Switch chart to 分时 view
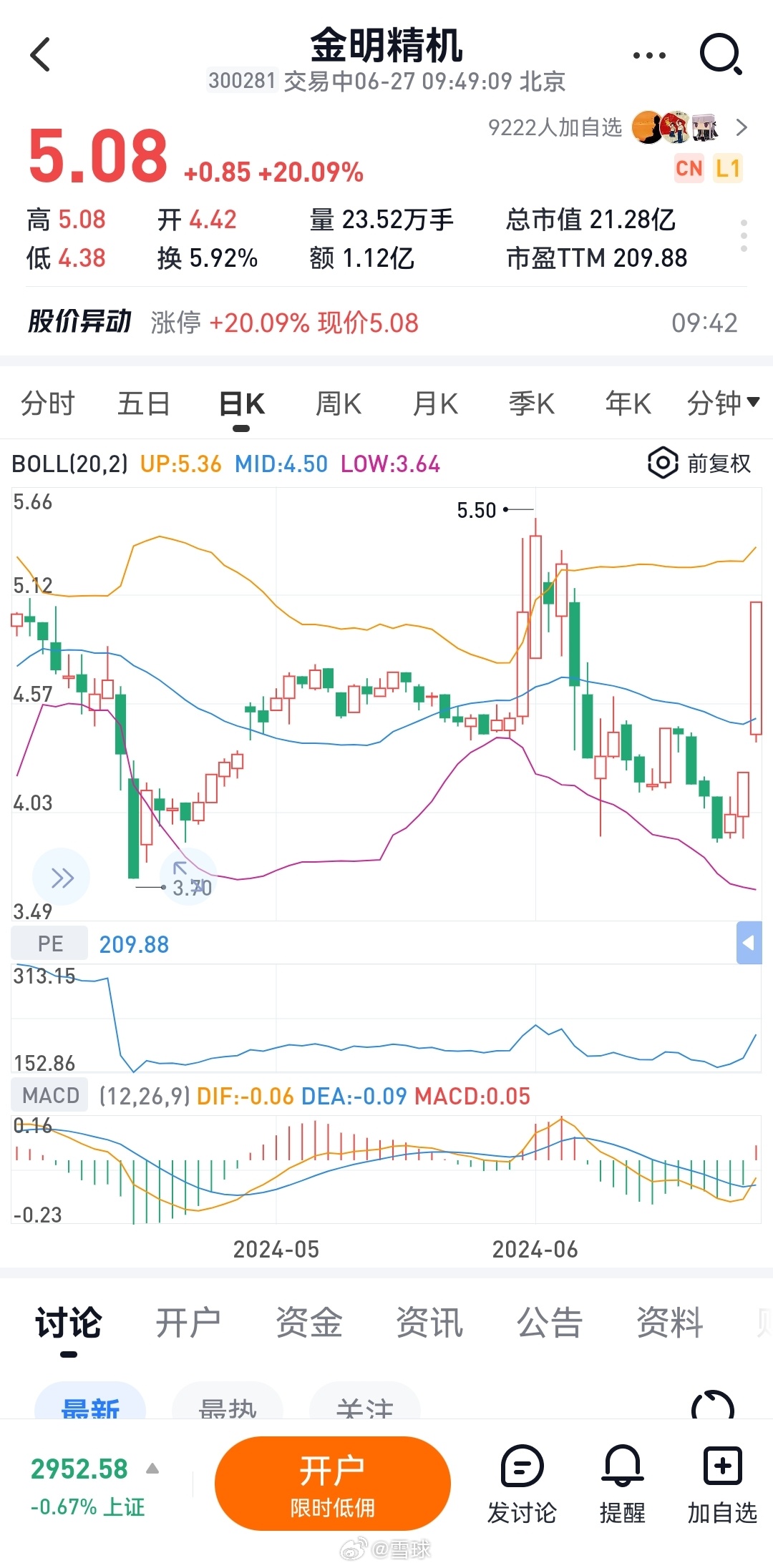Screen dimensions: 773x1568 [x=48, y=403]
